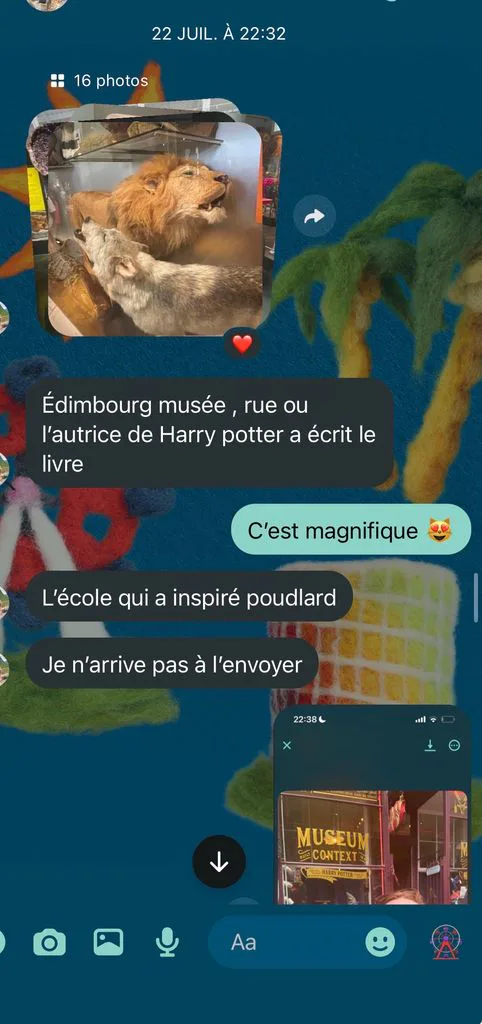Tap the heart reaction under the photos
The width and height of the screenshot is (482, 1024).
coord(242,344)
